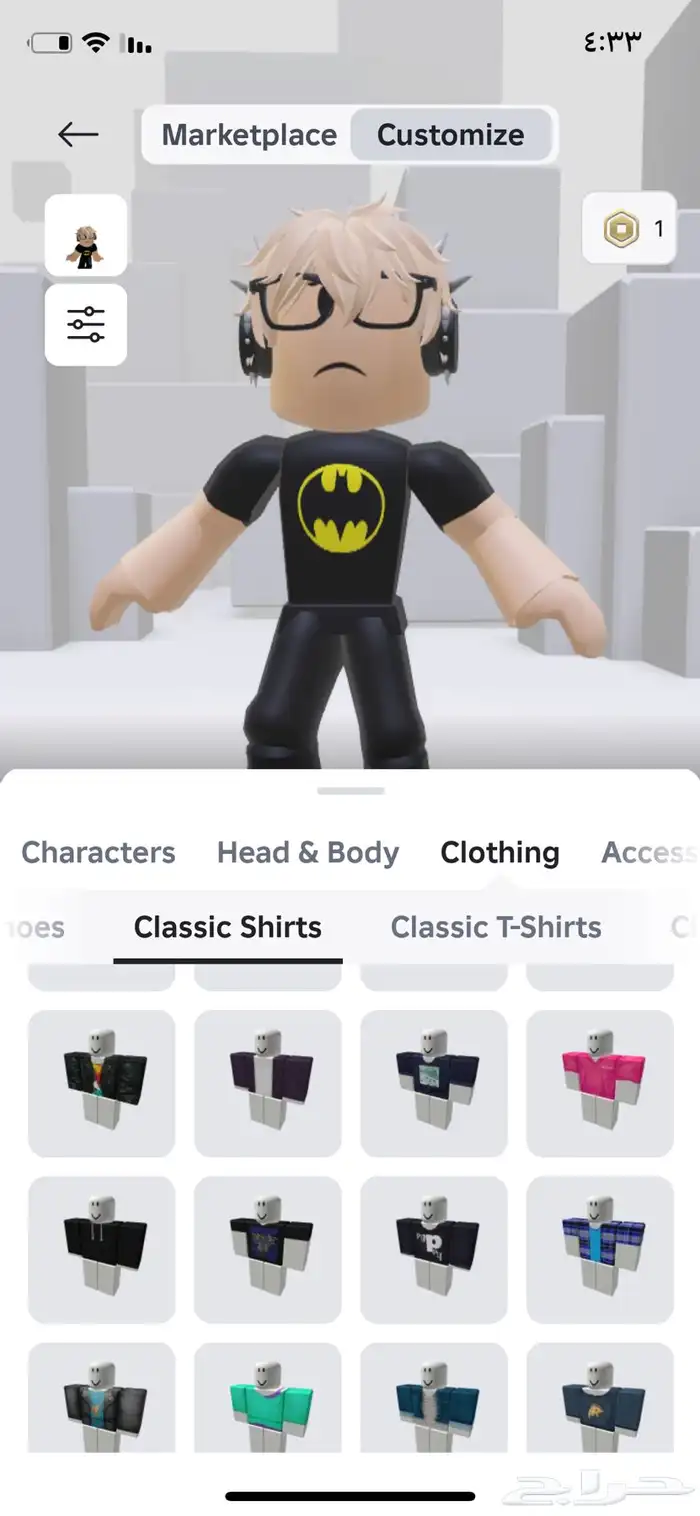Image resolution: width=700 pixels, height=1516 pixels.
Task: Select the Clothing category
Action: (499, 852)
